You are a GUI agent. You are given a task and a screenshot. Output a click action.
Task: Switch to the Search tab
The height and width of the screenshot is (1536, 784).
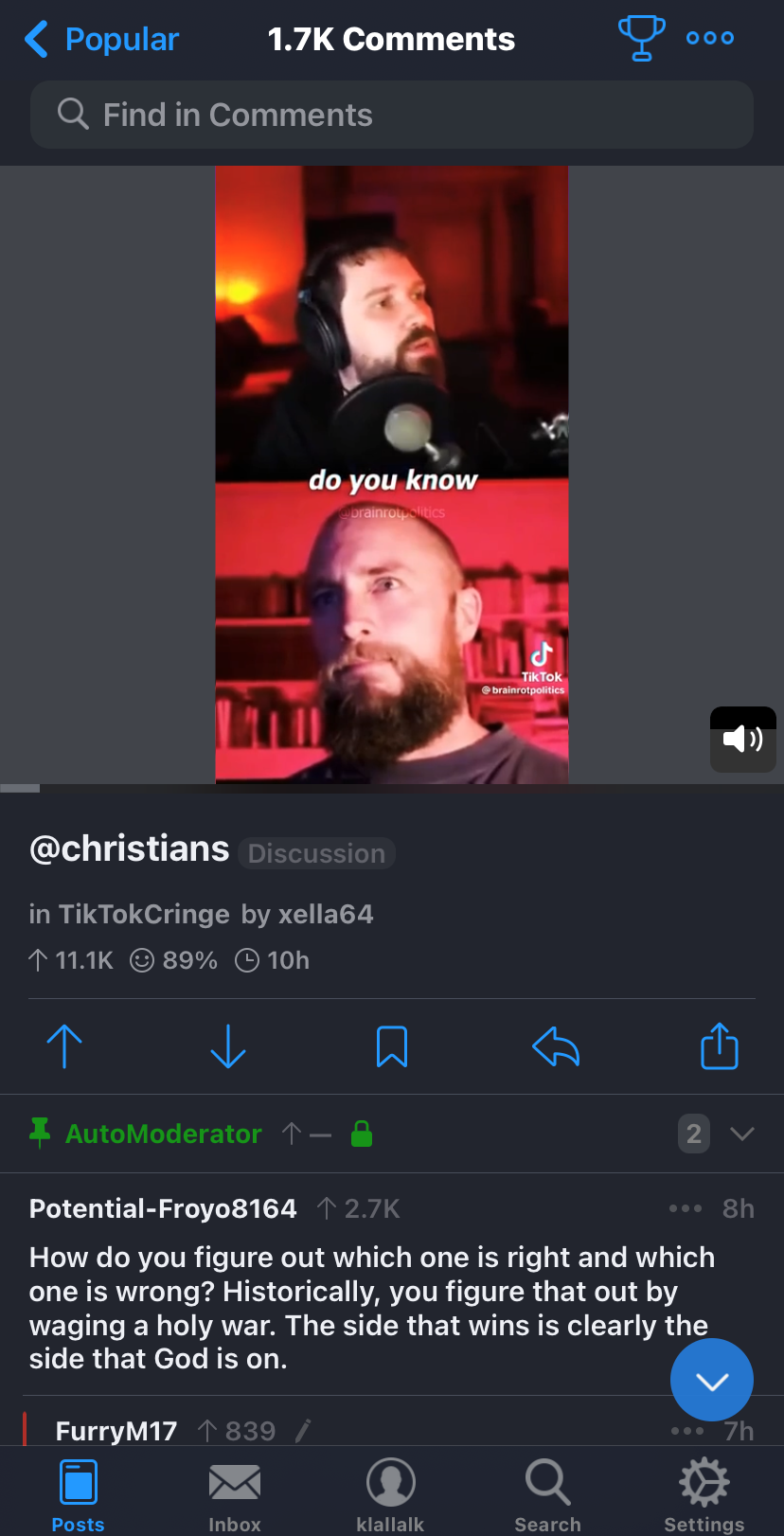coord(547,1492)
